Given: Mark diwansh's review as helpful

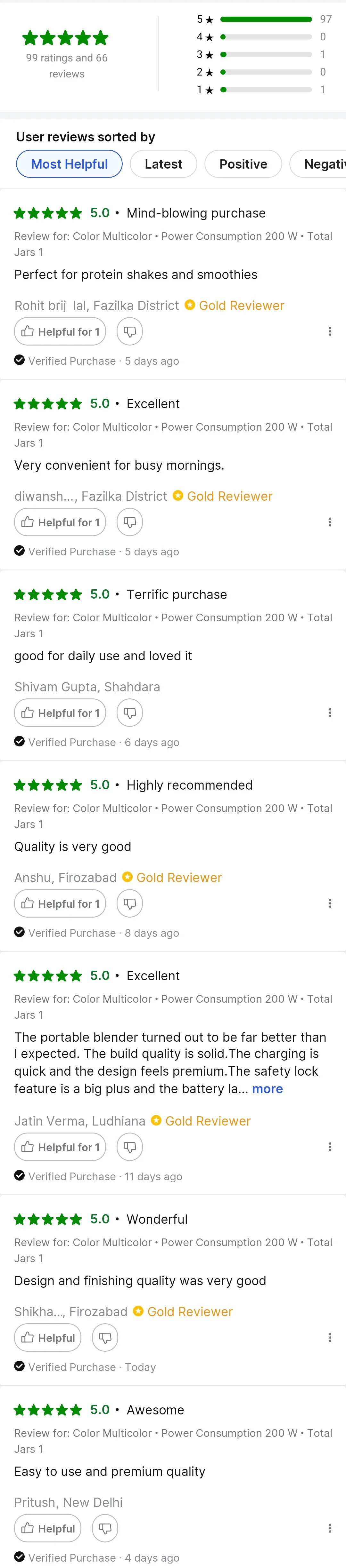Looking at the screenshot, I should click(60, 522).
